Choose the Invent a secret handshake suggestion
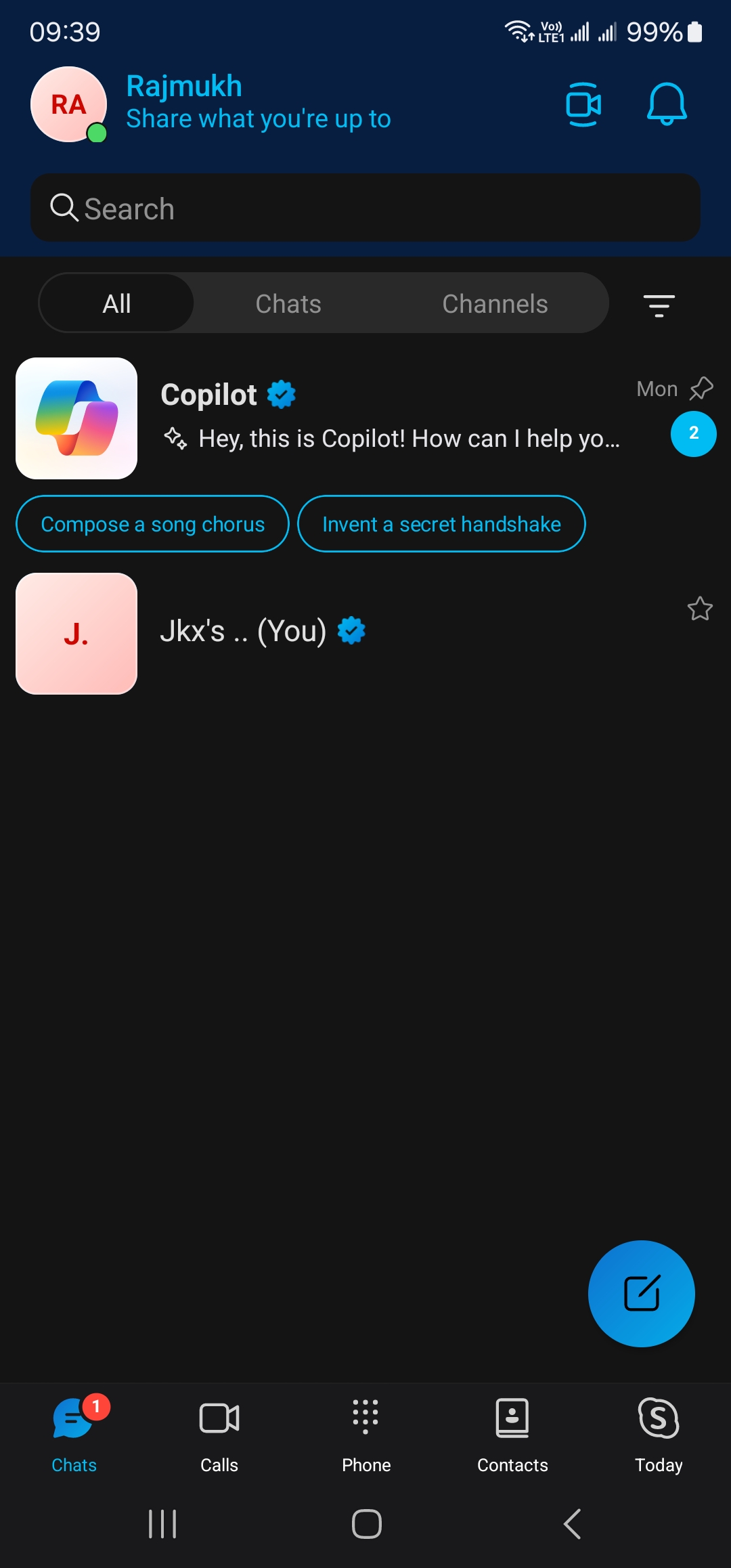This screenshot has height=1568, width=731. (x=441, y=524)
